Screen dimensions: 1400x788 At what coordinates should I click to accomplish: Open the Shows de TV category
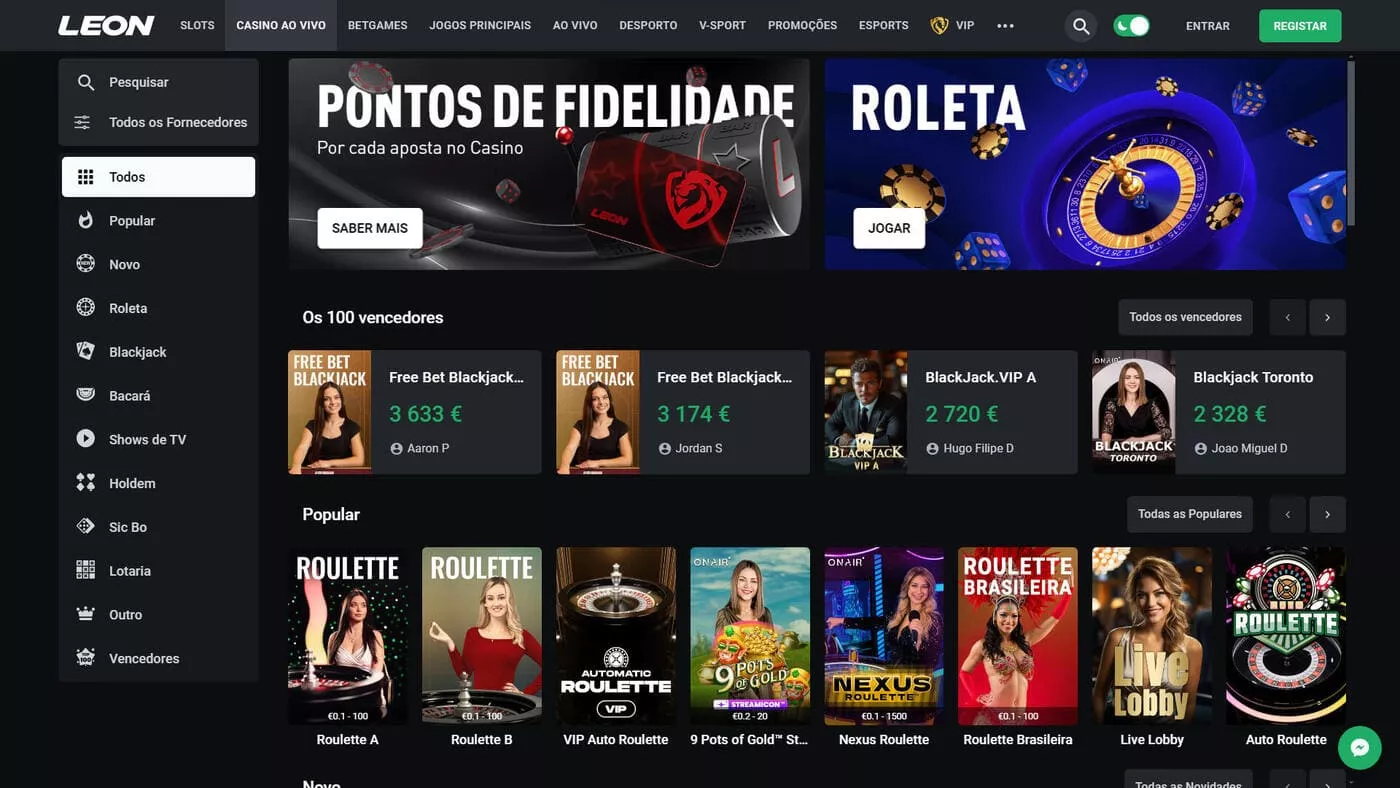click(x=147, y=440)
